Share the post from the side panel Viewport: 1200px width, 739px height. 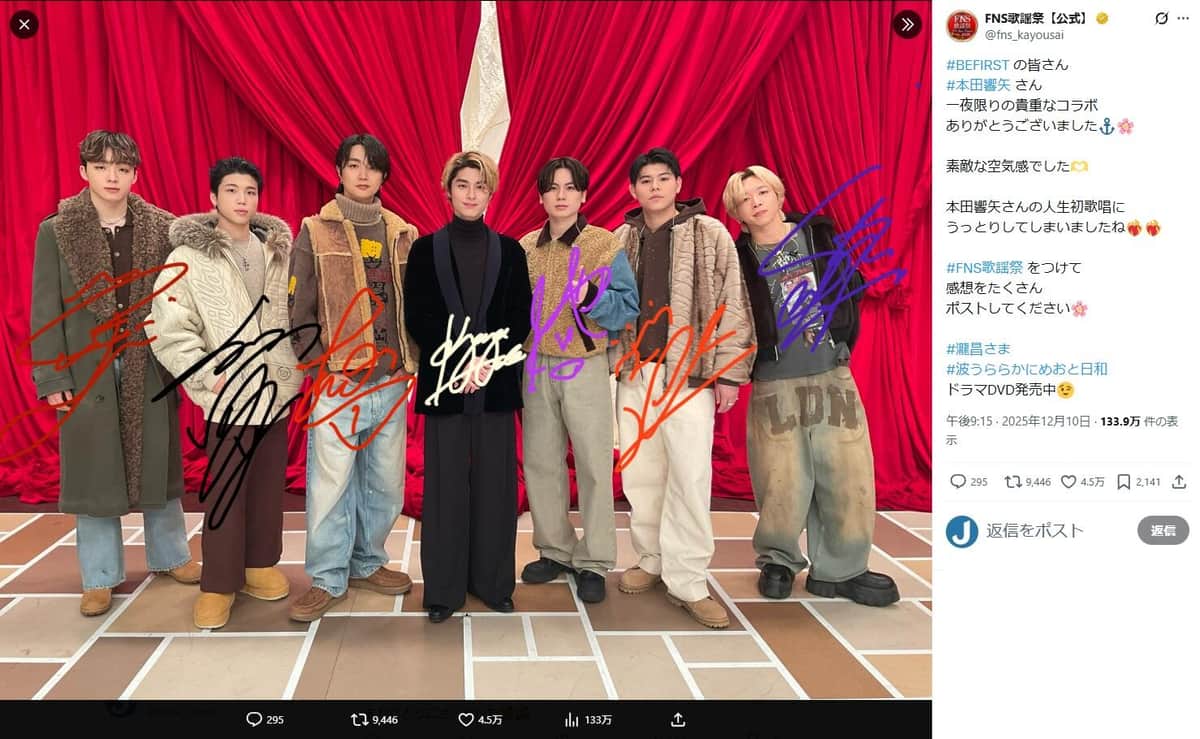point(1179,482)
